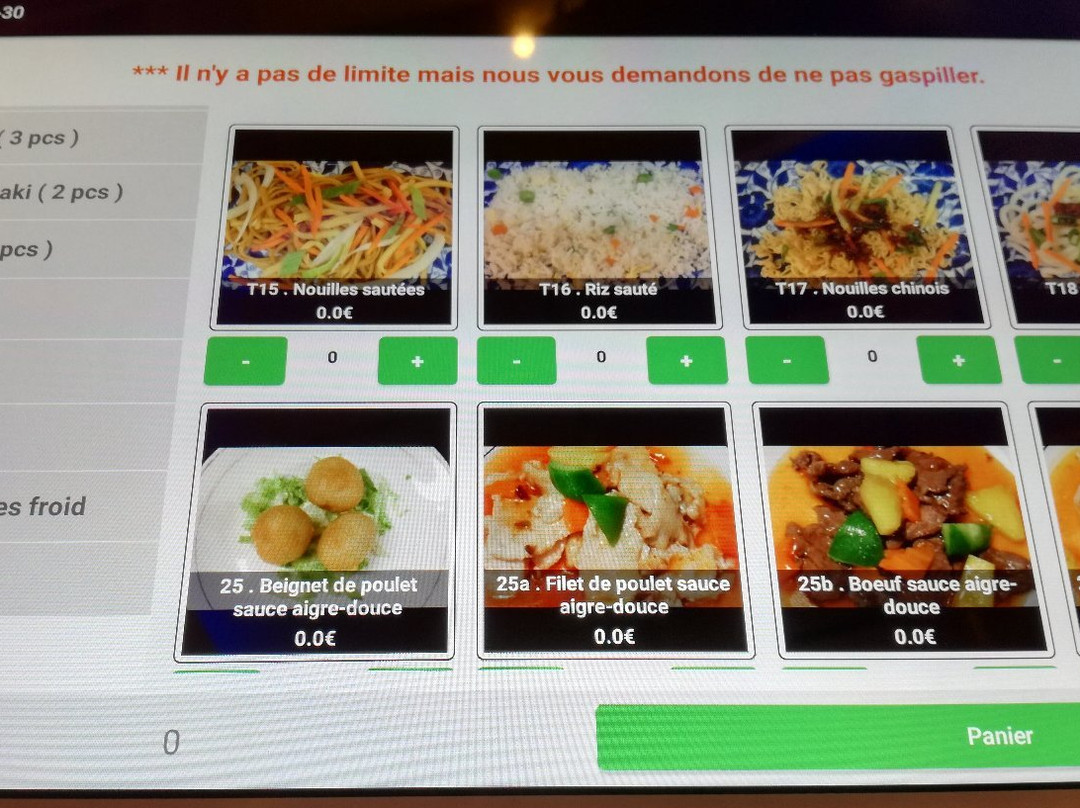Screen dimensions: 1080x808
Task: Decrease T17 Nouilles chinois quantity
Action: [787, 360]
